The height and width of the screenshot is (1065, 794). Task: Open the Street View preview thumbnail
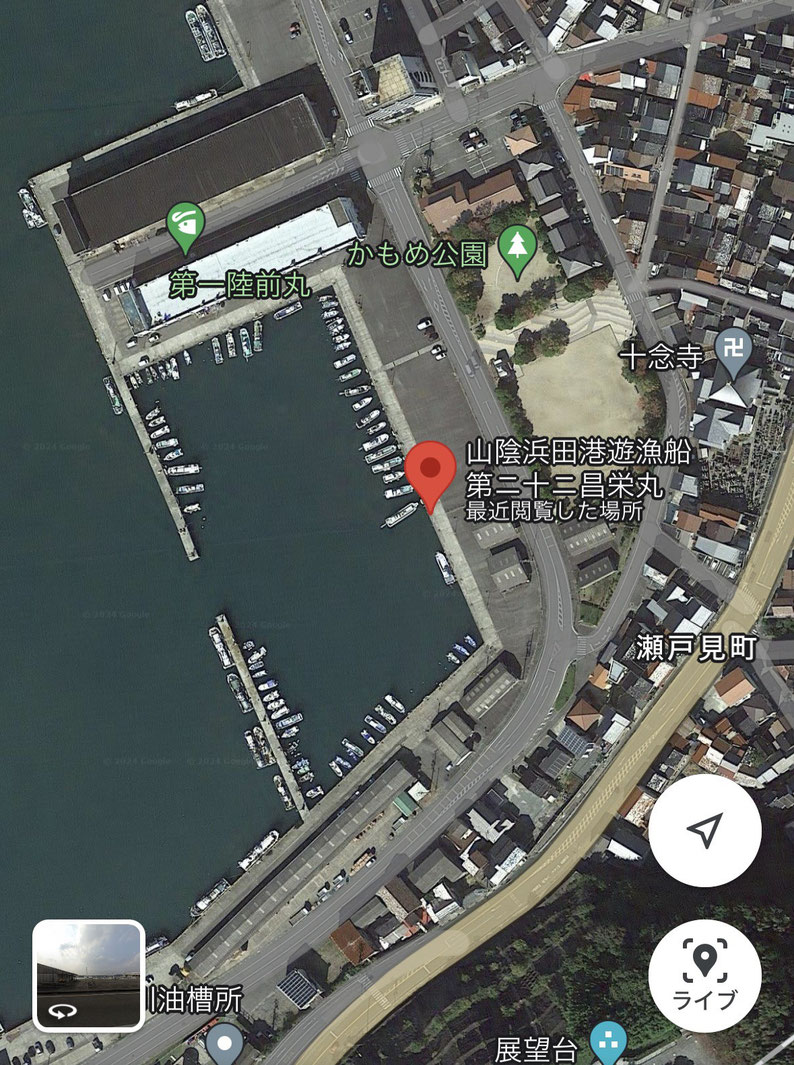point(89,975)
